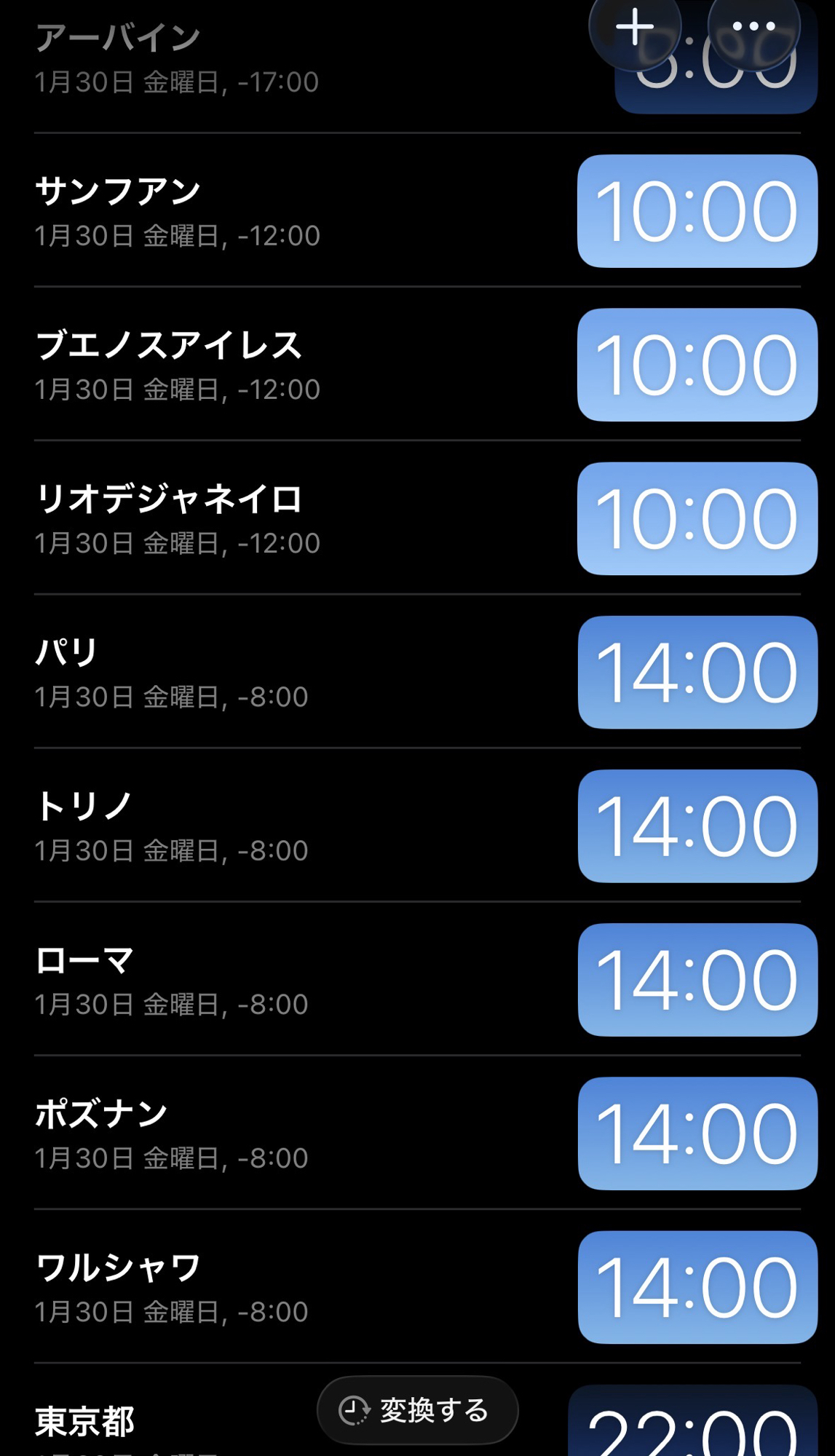This screenshot has height=1456, width=835.
Task: Select the ポズナン 14:00 time box
Action: coord(697,1133)
